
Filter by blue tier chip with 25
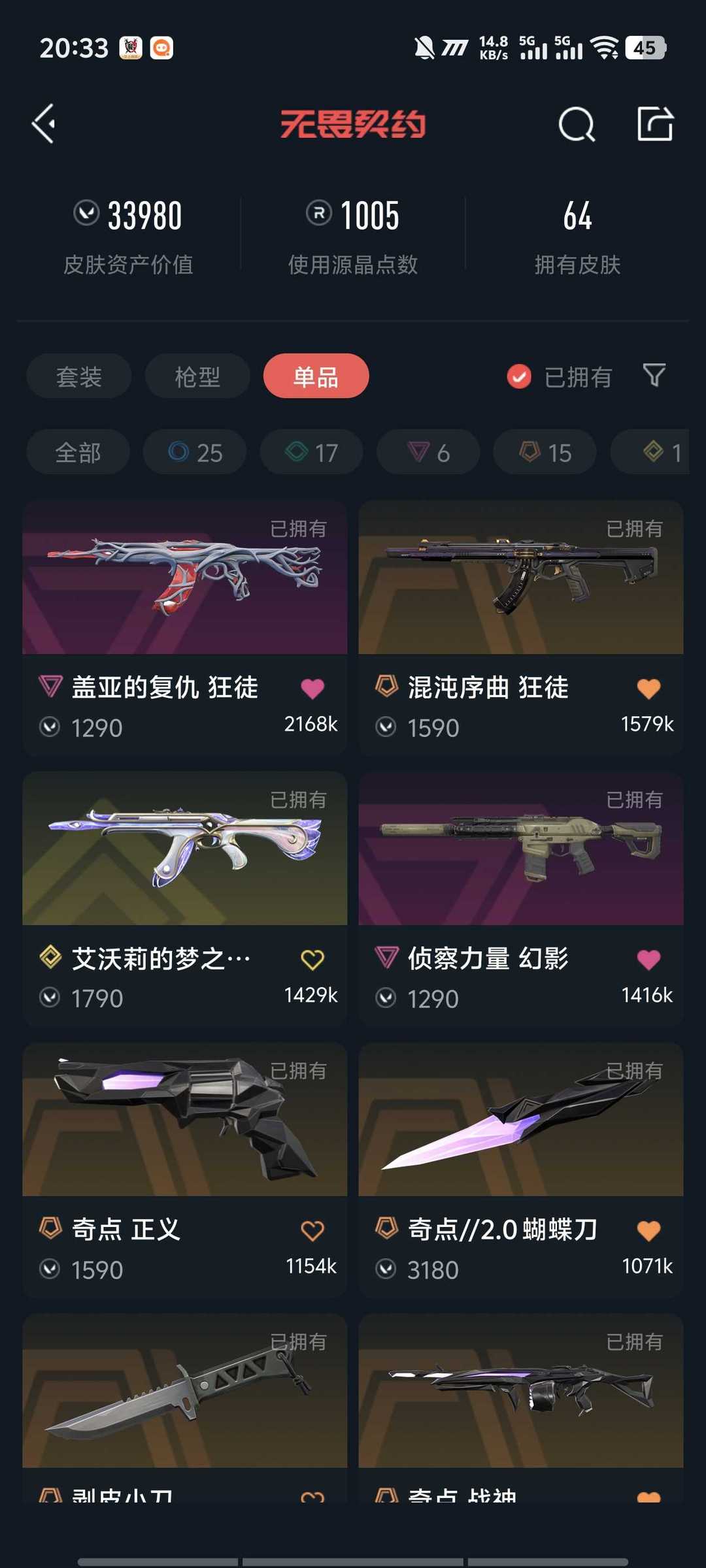click(x=195, y=452)
